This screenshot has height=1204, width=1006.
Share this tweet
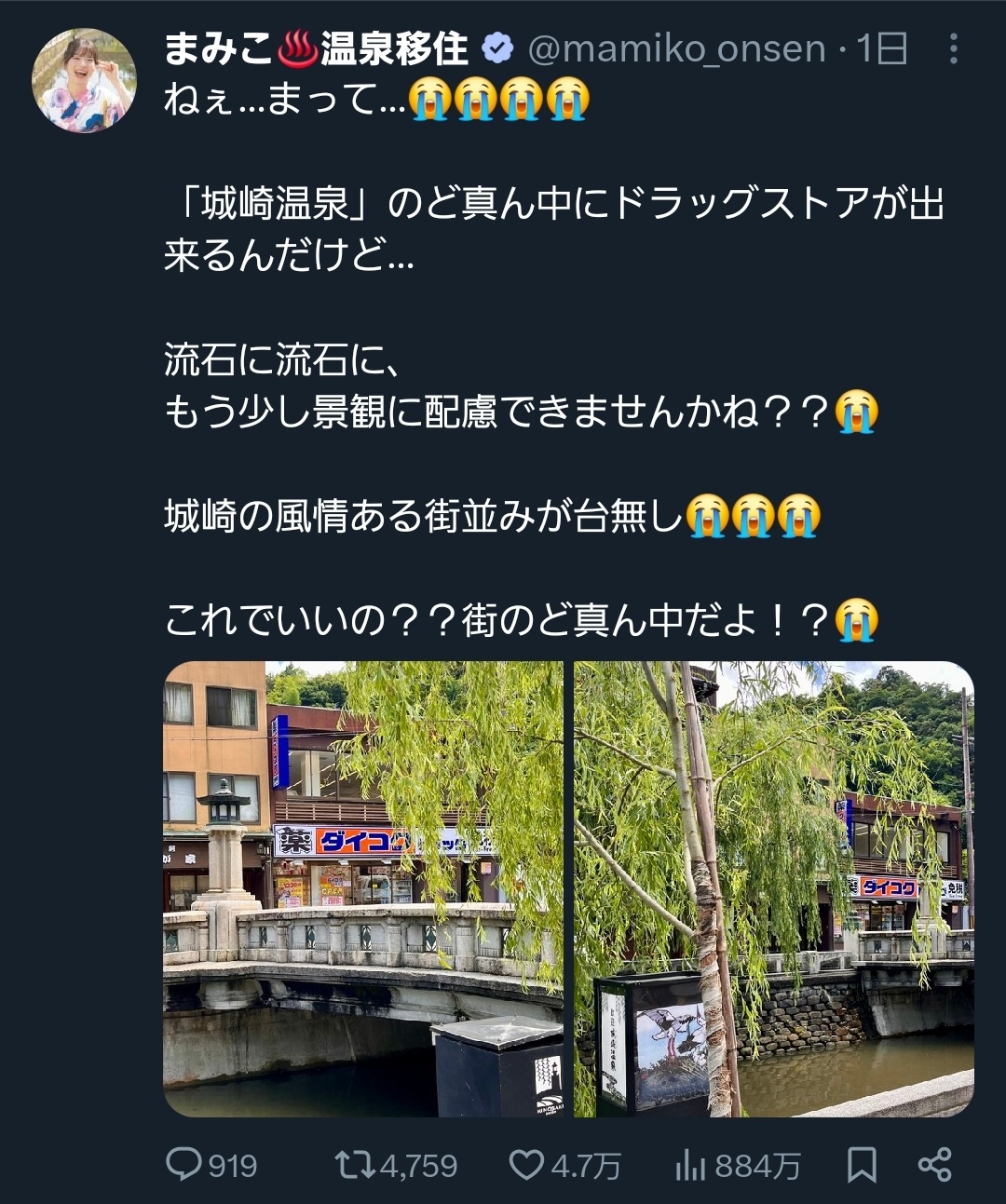[x=934, y=1165]
